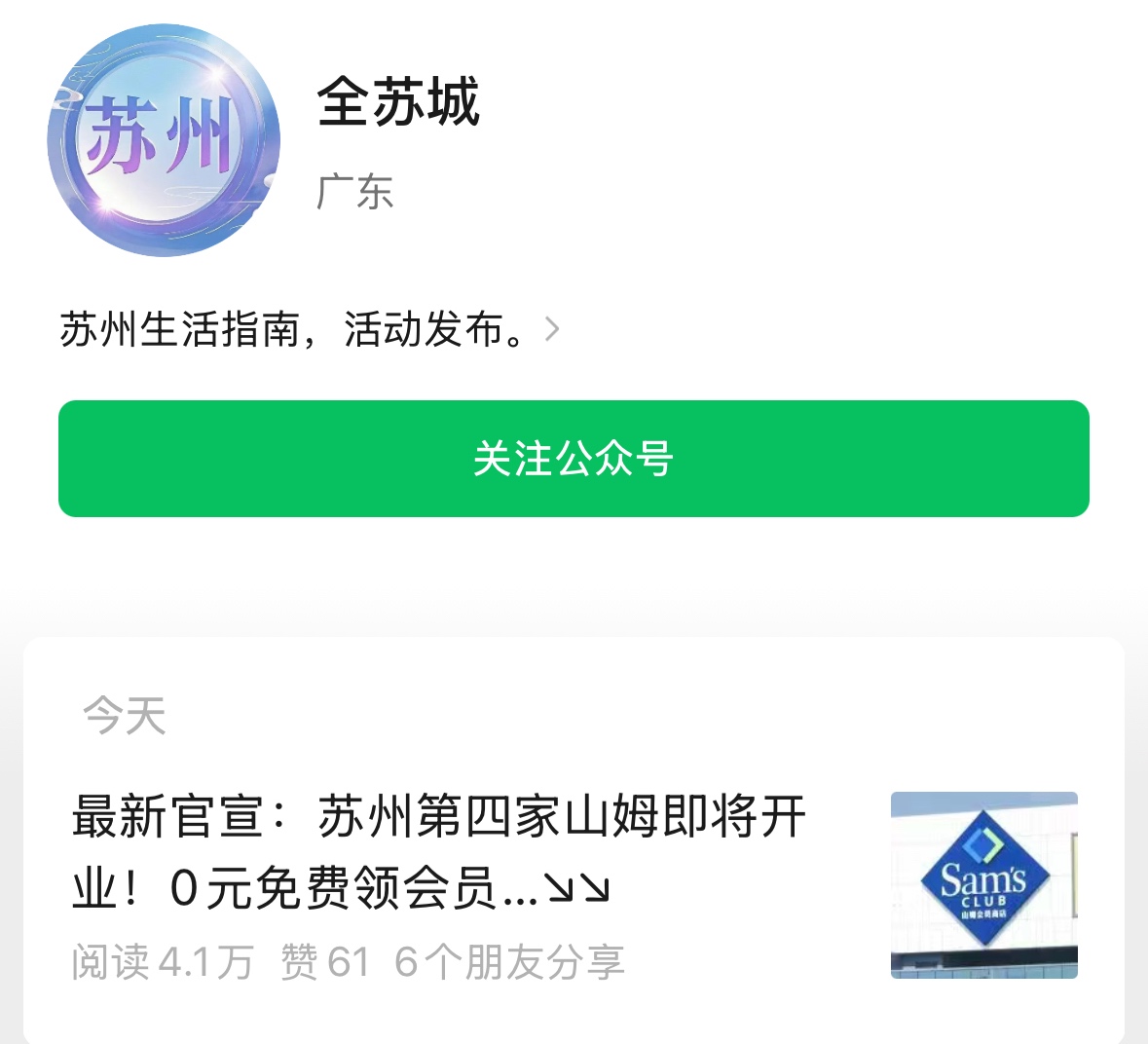
Task: Open the article about 苏州第四家山姆
Action: coord(438,851)
